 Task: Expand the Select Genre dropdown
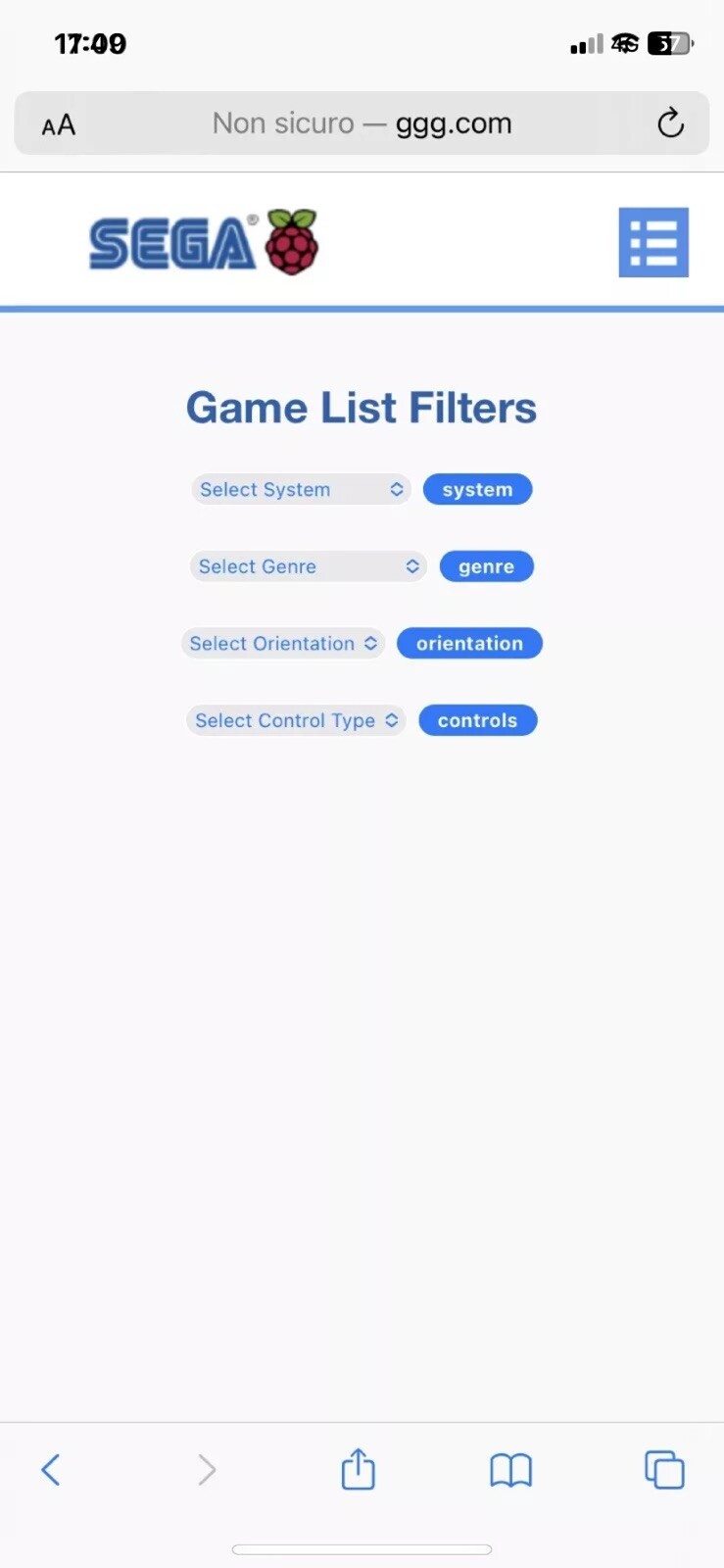[x=309, y=566]
